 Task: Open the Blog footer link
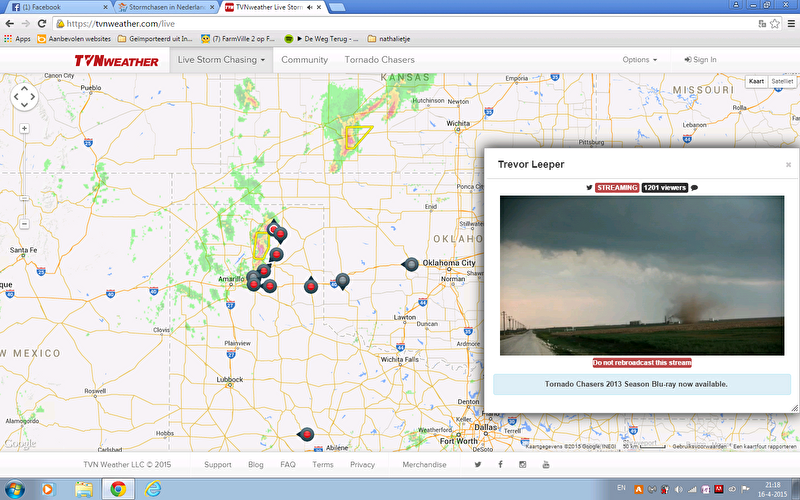256,465
